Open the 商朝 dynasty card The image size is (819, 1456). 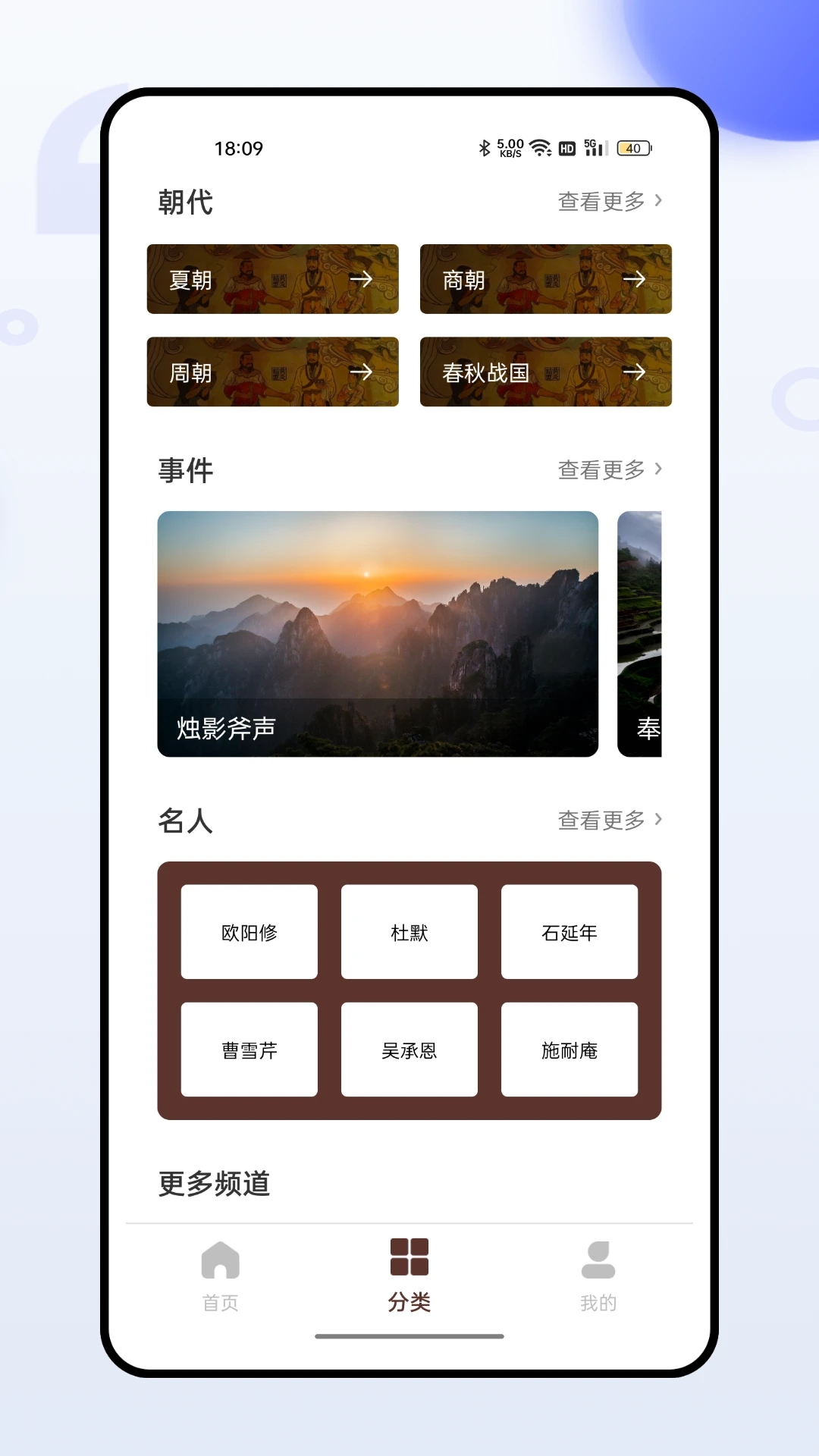coord(545,279)
